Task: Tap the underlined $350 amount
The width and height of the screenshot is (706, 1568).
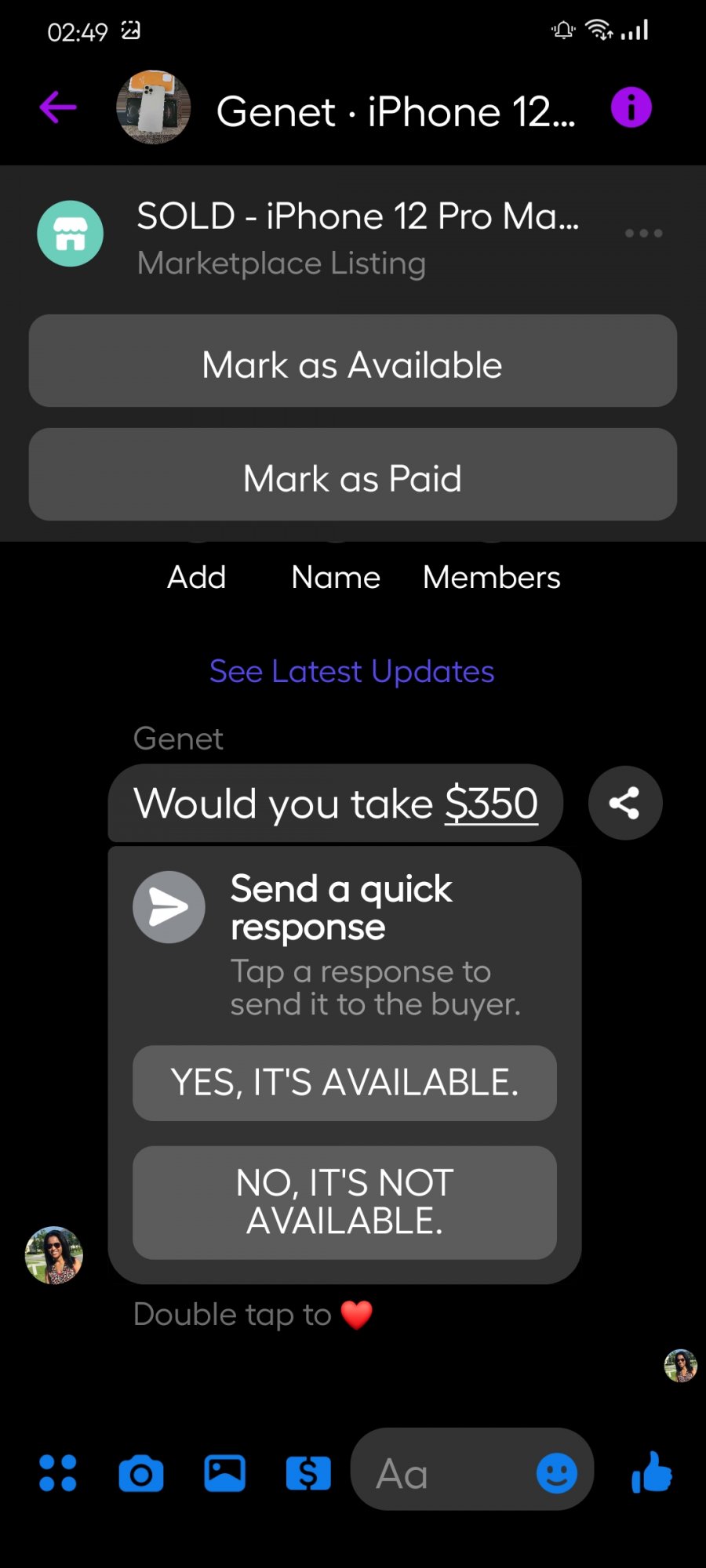Action: [491, 804]
